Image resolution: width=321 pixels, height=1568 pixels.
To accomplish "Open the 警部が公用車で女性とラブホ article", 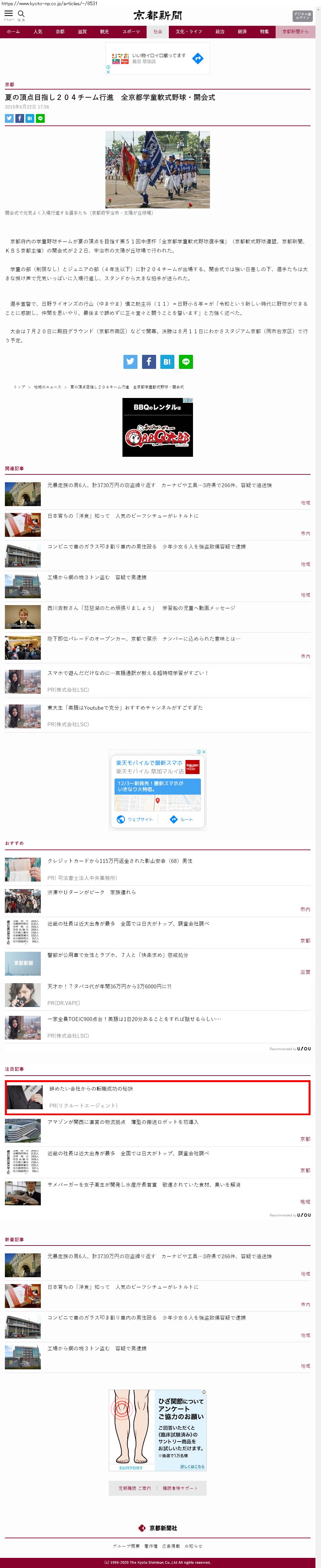I will [x=117, y=955].
